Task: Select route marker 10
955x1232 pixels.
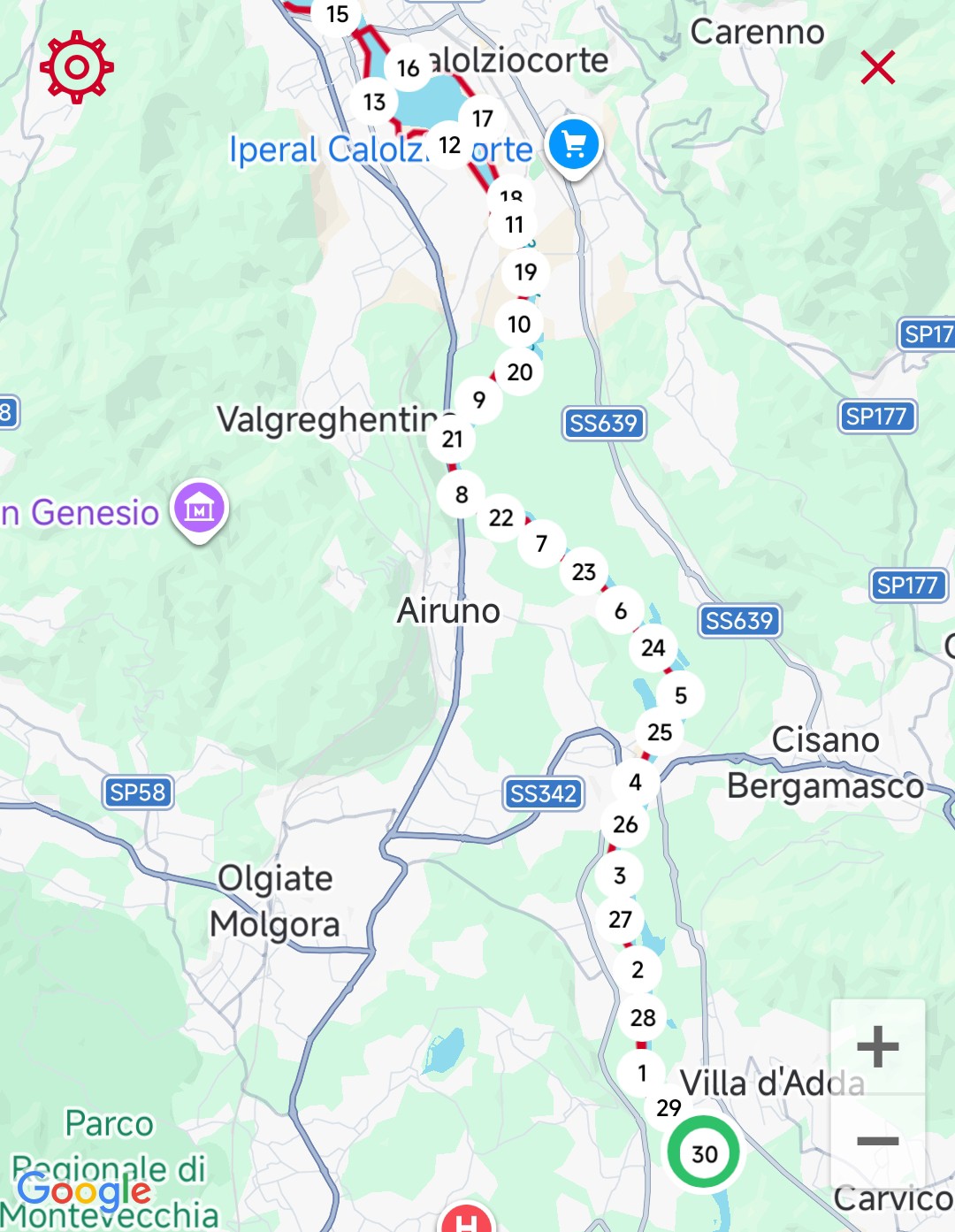Action: [519, 324]
